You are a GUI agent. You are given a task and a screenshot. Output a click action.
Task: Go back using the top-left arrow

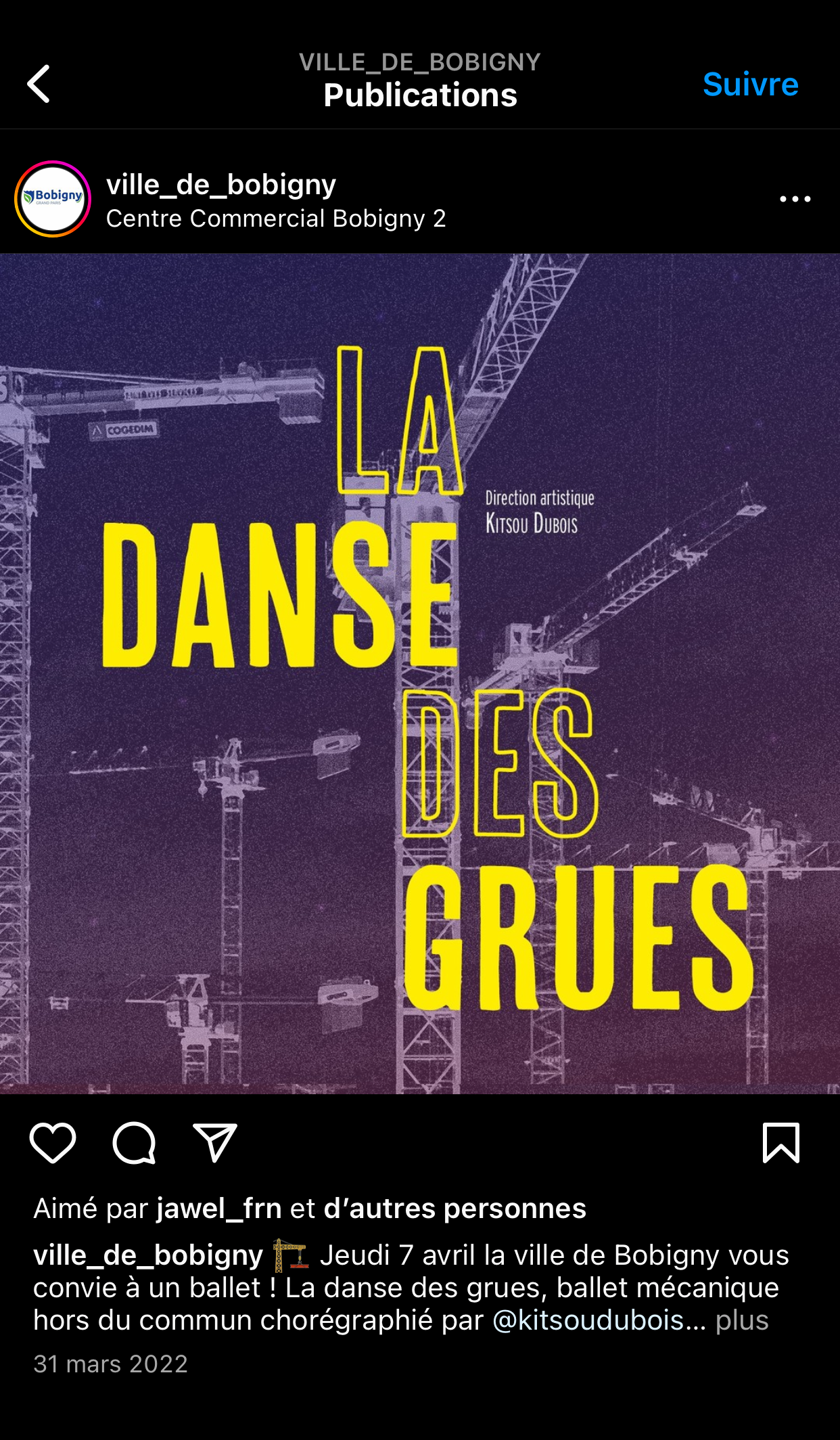pos(39,84)
